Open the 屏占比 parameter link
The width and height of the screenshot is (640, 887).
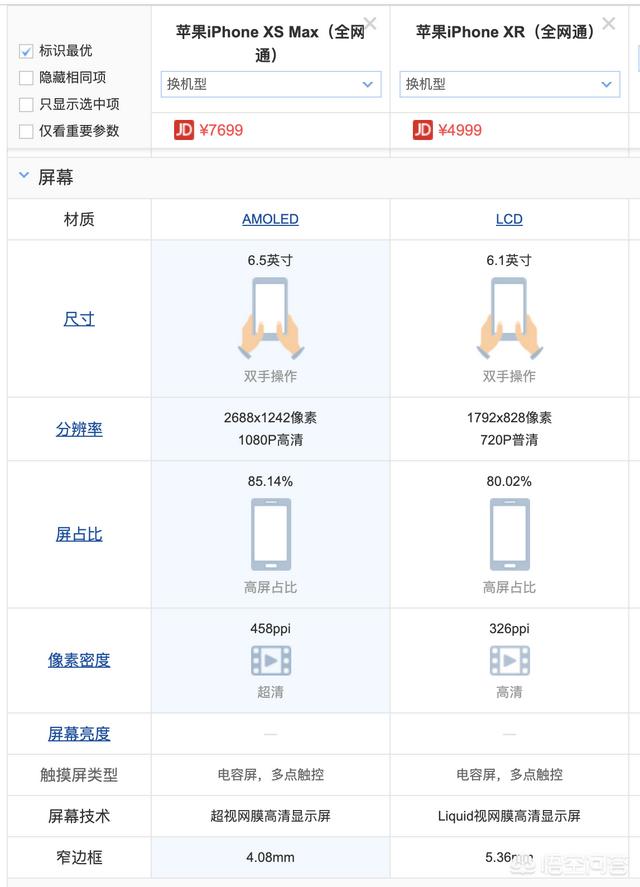pos(79,534)
